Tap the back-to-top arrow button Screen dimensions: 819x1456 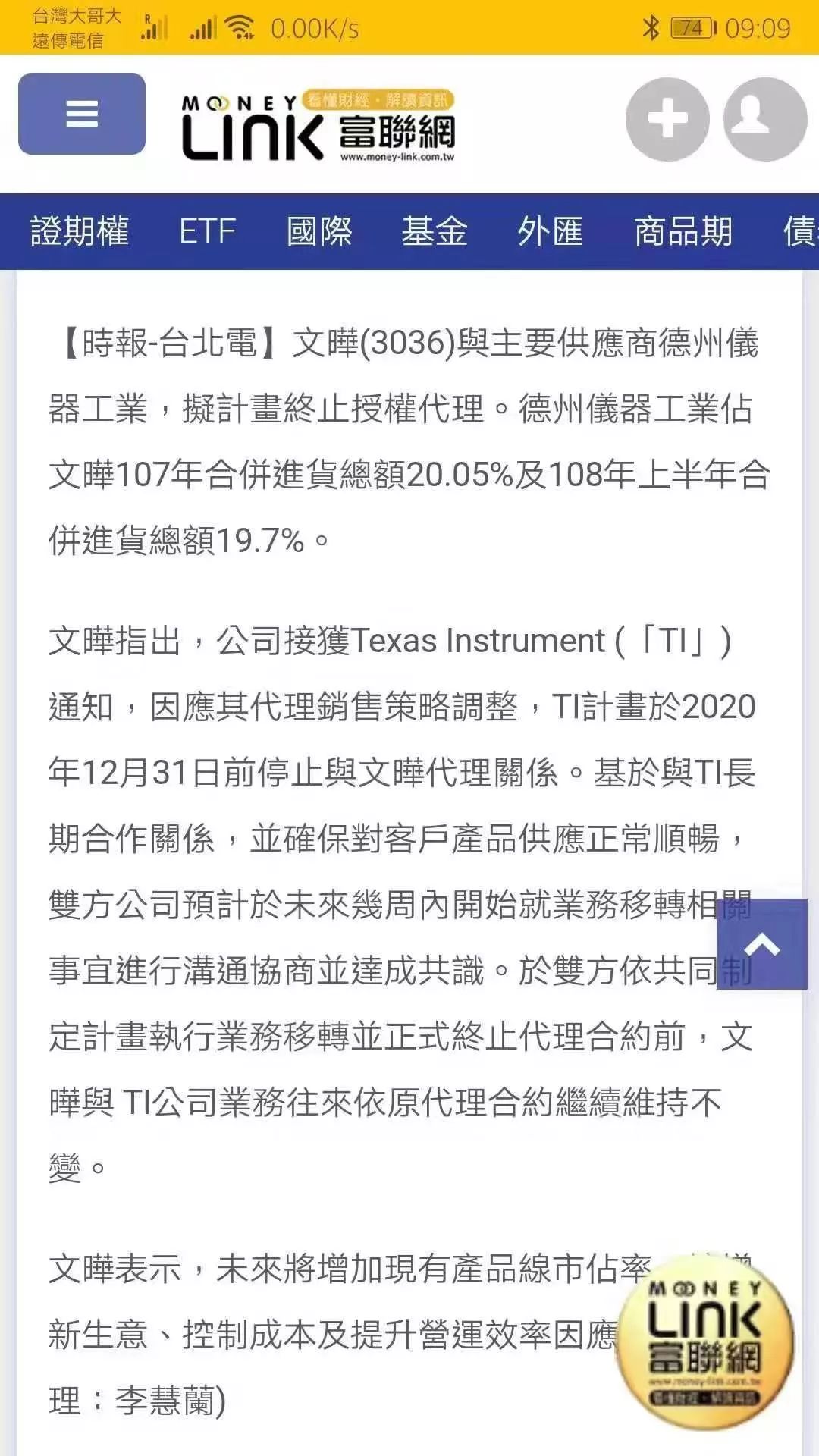pyautogui.click(x=761, y=944)
